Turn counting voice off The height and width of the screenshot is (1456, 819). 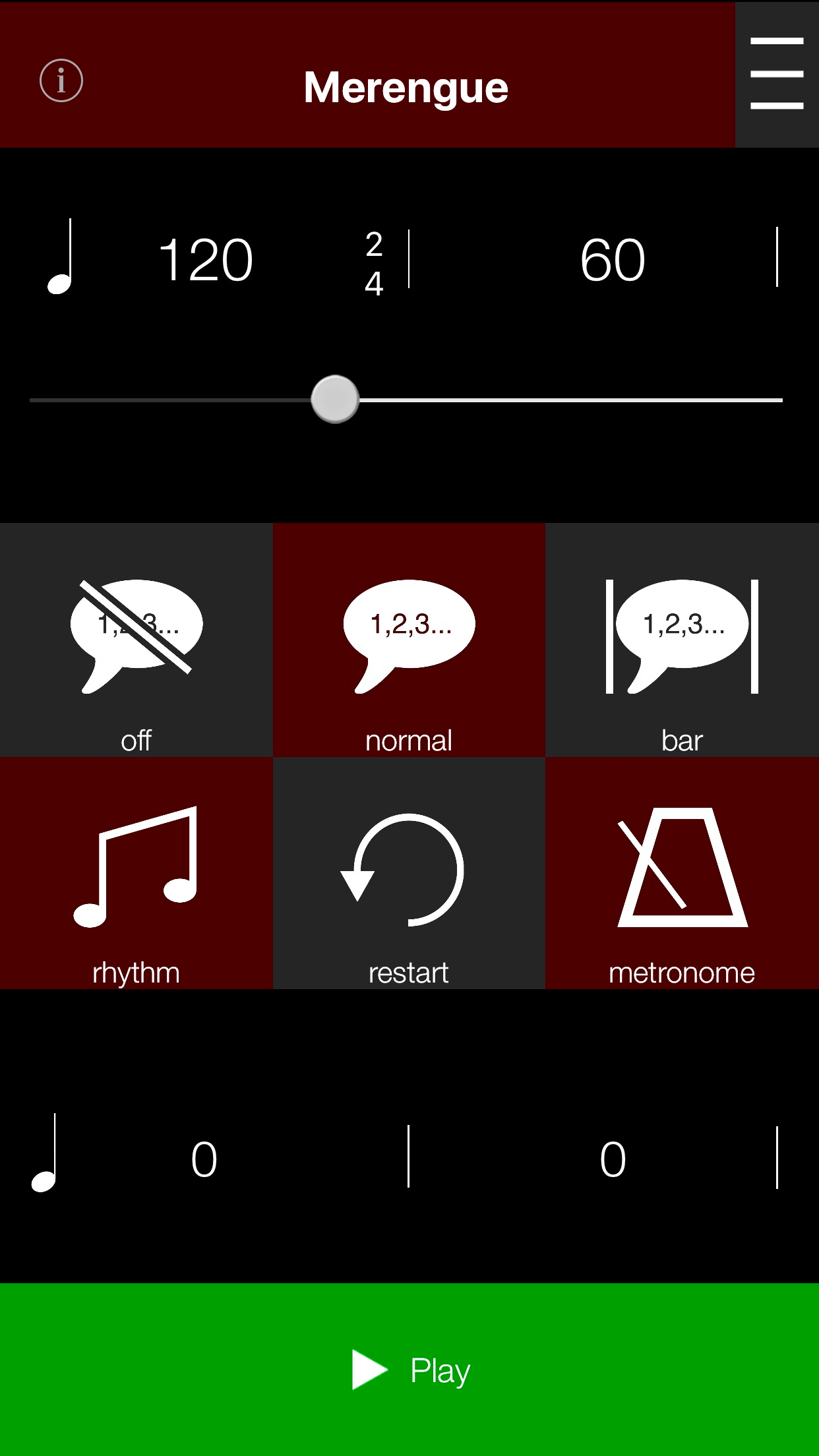pyautogui.click(x=136, y=640)
